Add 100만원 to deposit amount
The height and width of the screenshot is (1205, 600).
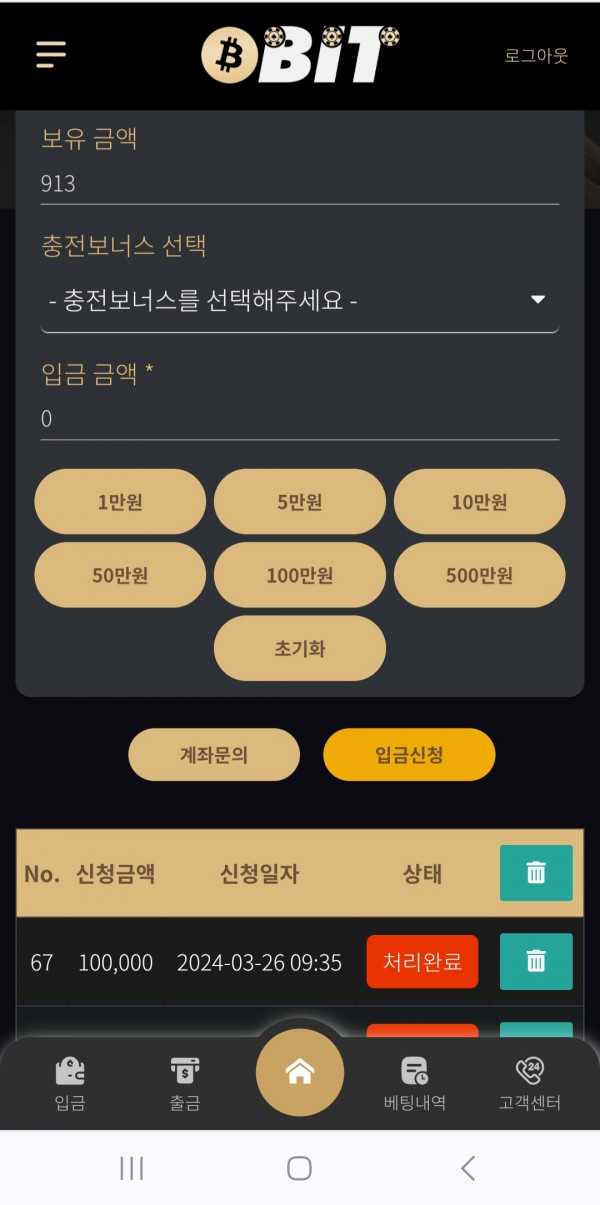(300, 575)
